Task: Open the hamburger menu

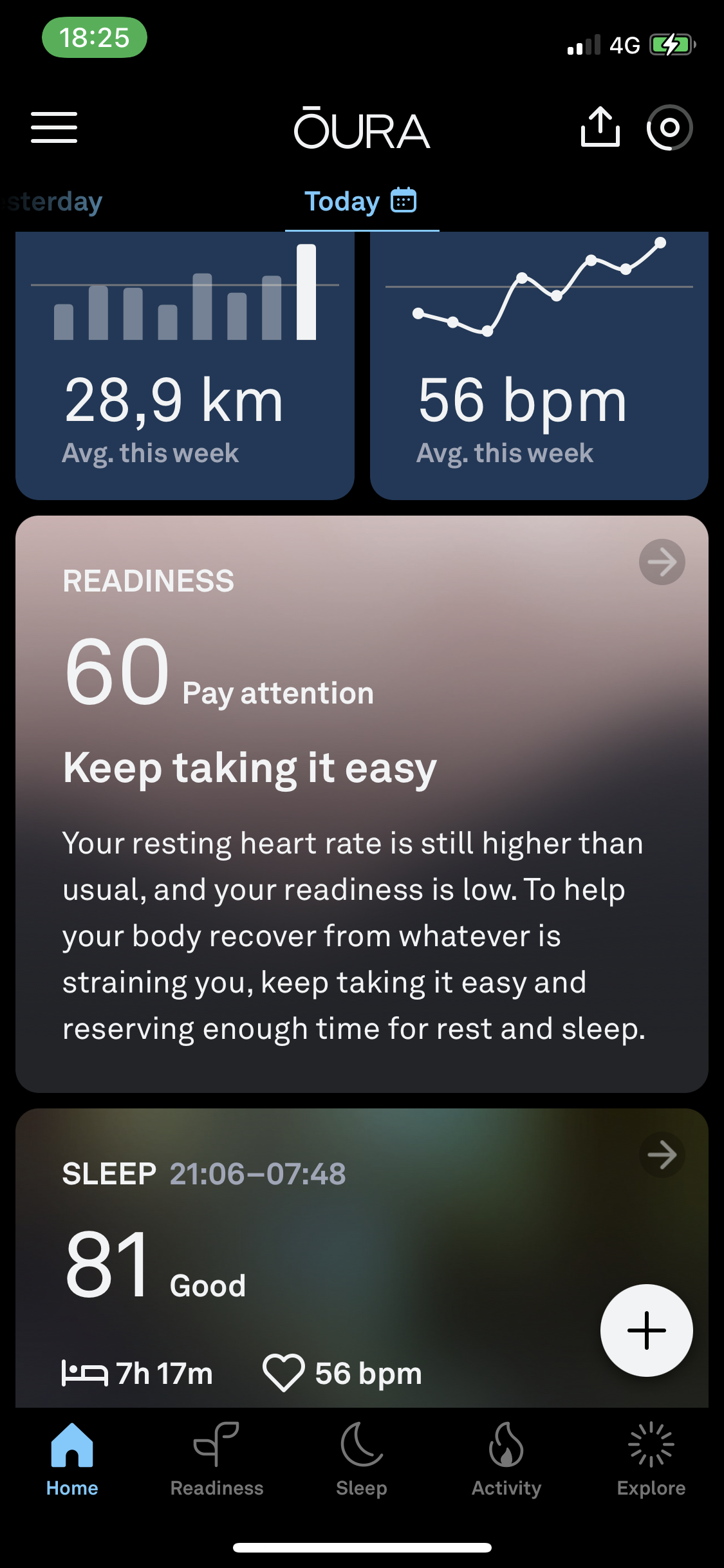Action: coord(54,127)
